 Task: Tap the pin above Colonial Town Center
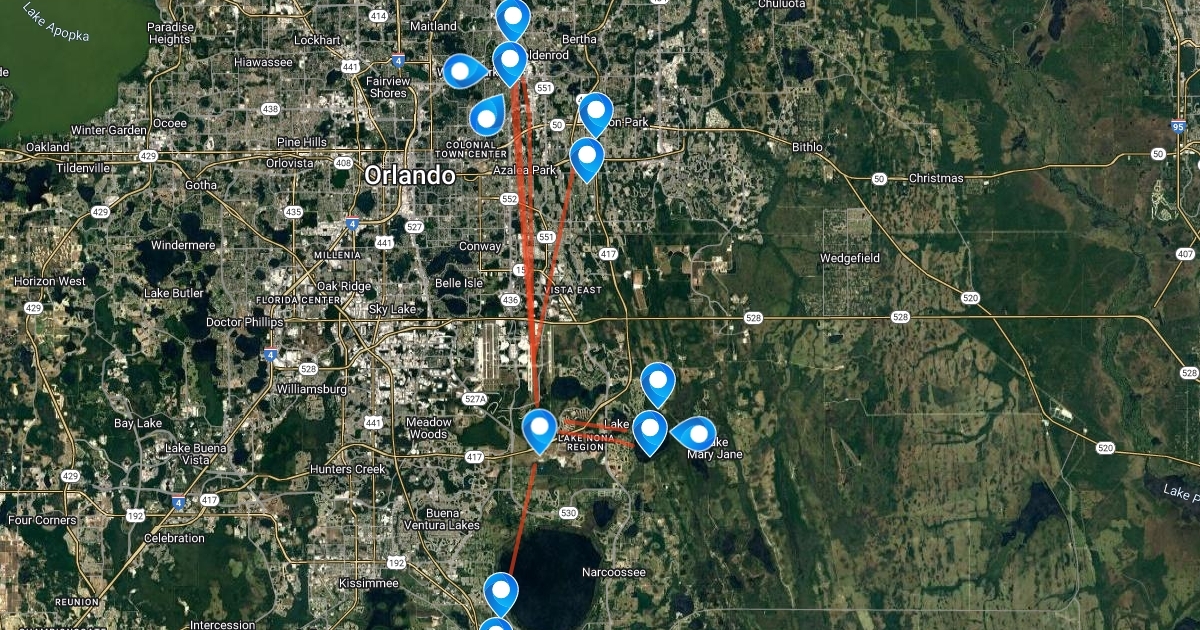(488, 118)
